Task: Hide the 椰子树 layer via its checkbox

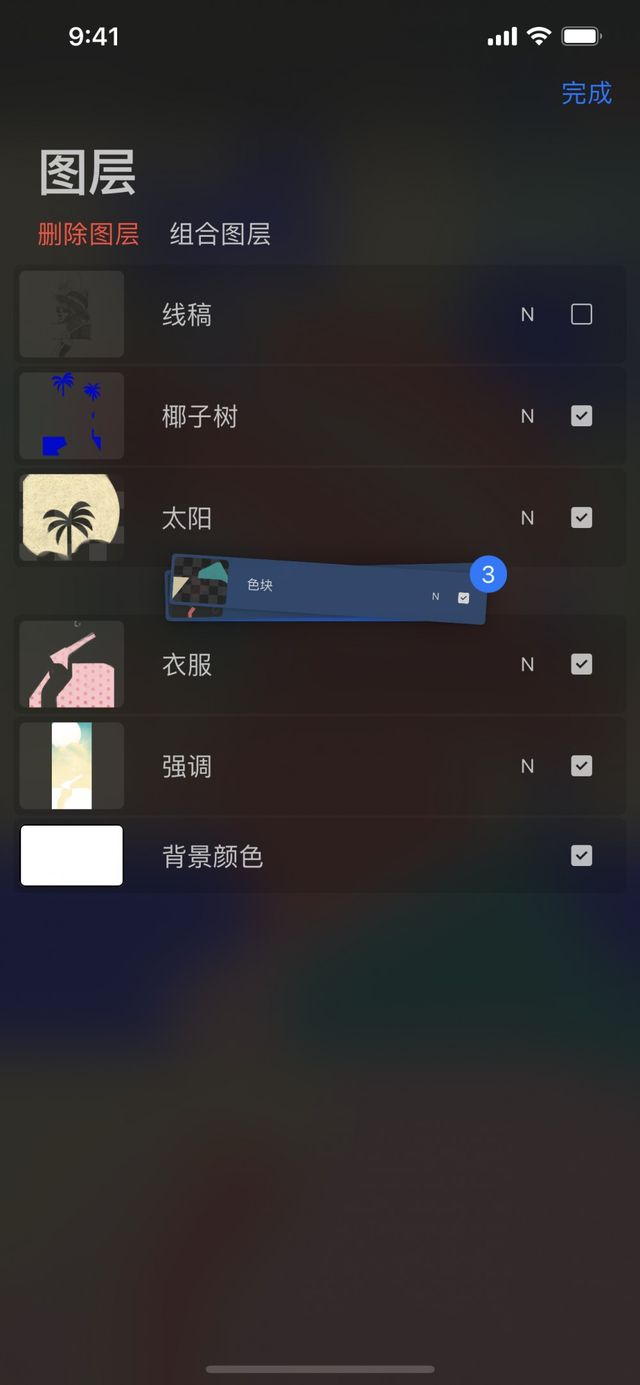Action: [x=581, y=416]
